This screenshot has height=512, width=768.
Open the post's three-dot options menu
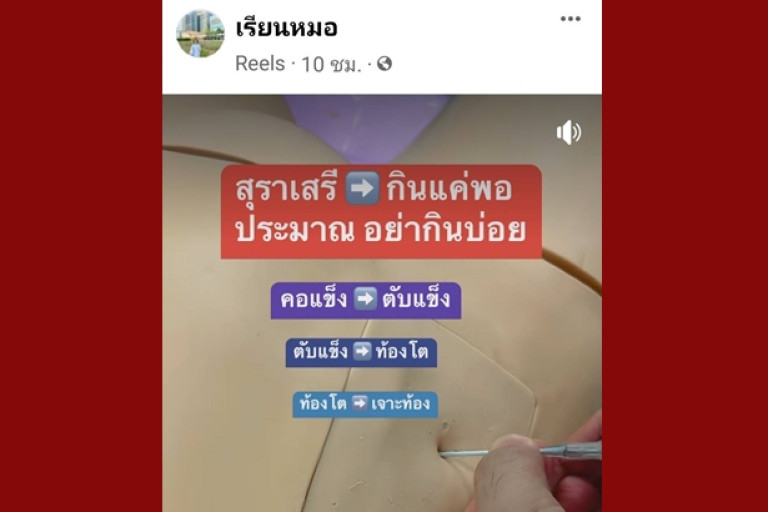click(x=570, y=19)
